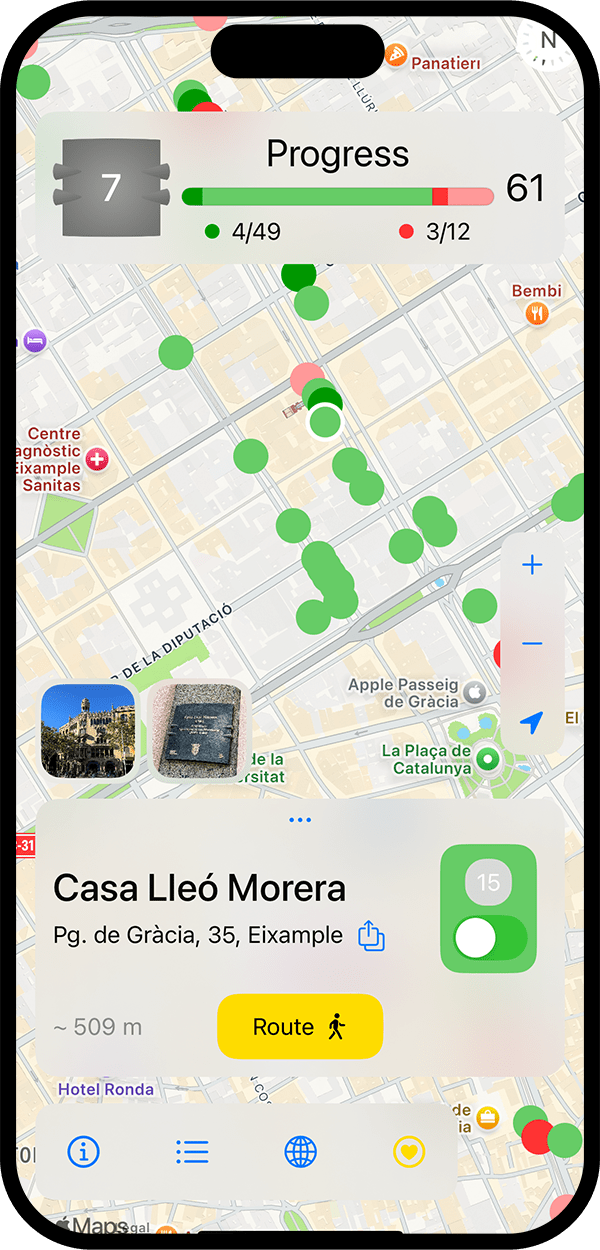
Task: Start the walking Route to Casa Lleó Morera
Action: coord(300,1027)
